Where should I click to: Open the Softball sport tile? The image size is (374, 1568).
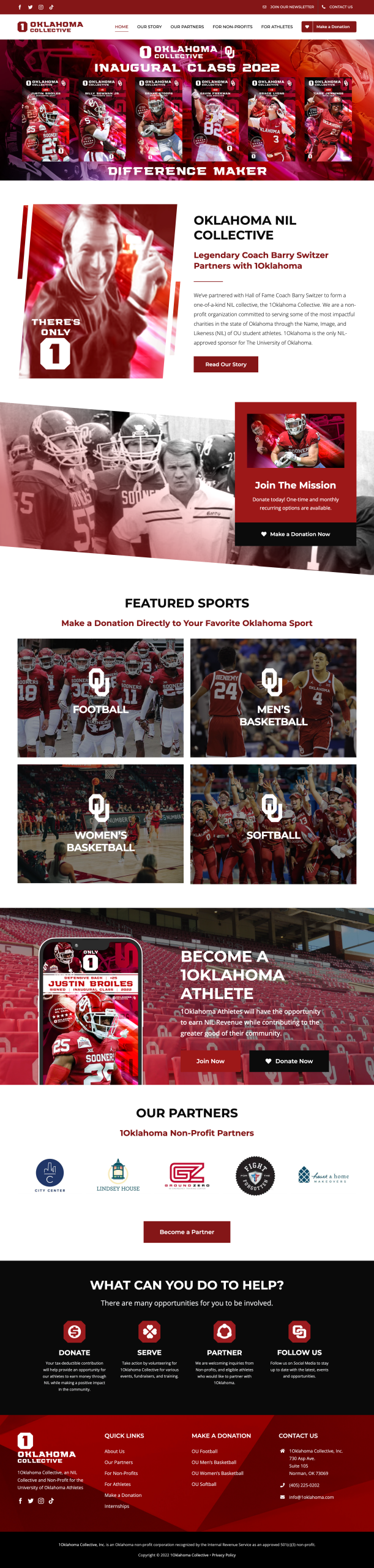tap(273, 824)
